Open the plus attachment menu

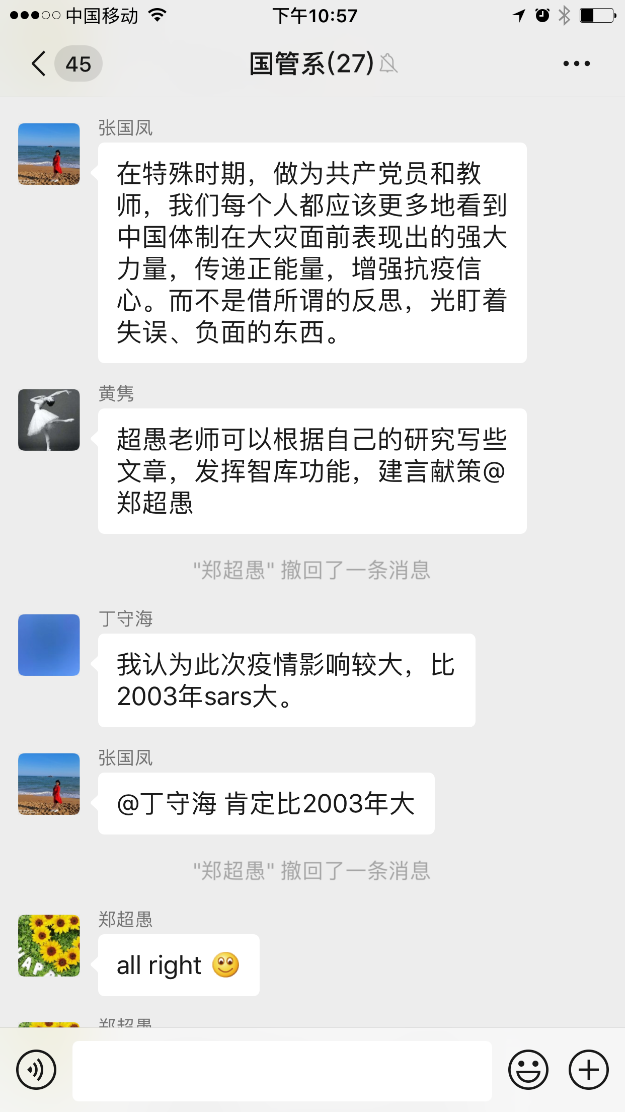coord(588,1070)
